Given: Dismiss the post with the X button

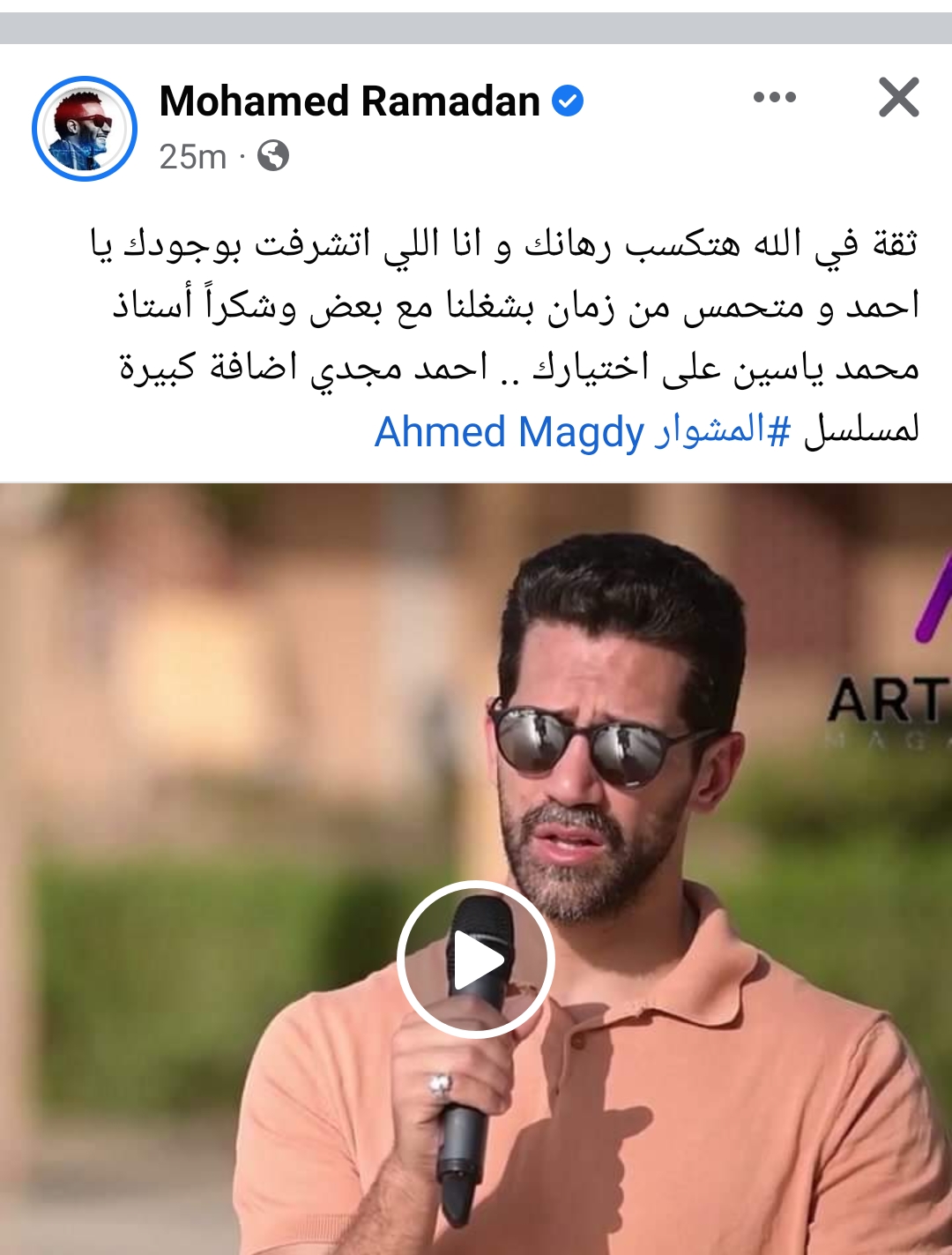Looking at the screenshot, I should 898,98.
